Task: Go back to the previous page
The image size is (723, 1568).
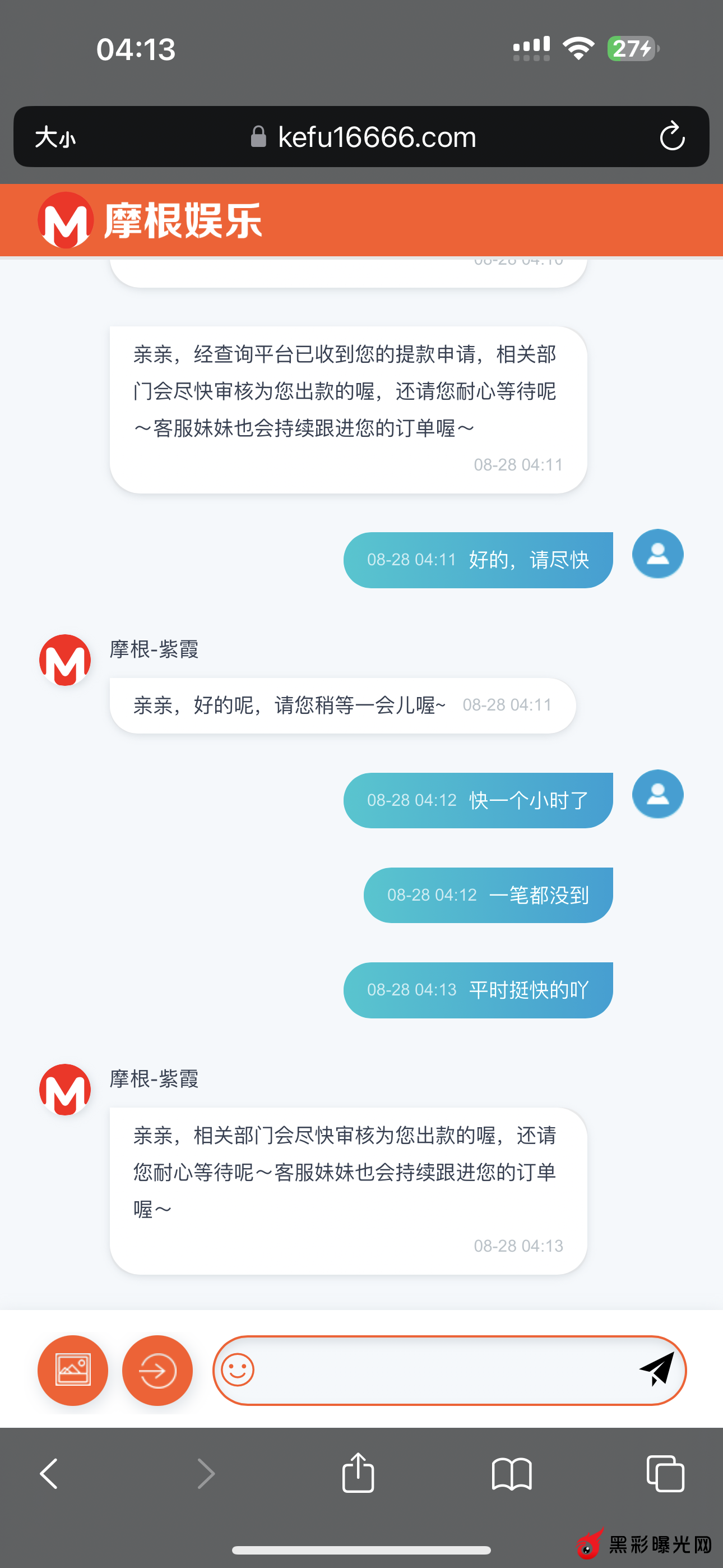Action: [x=49, y=1474]
